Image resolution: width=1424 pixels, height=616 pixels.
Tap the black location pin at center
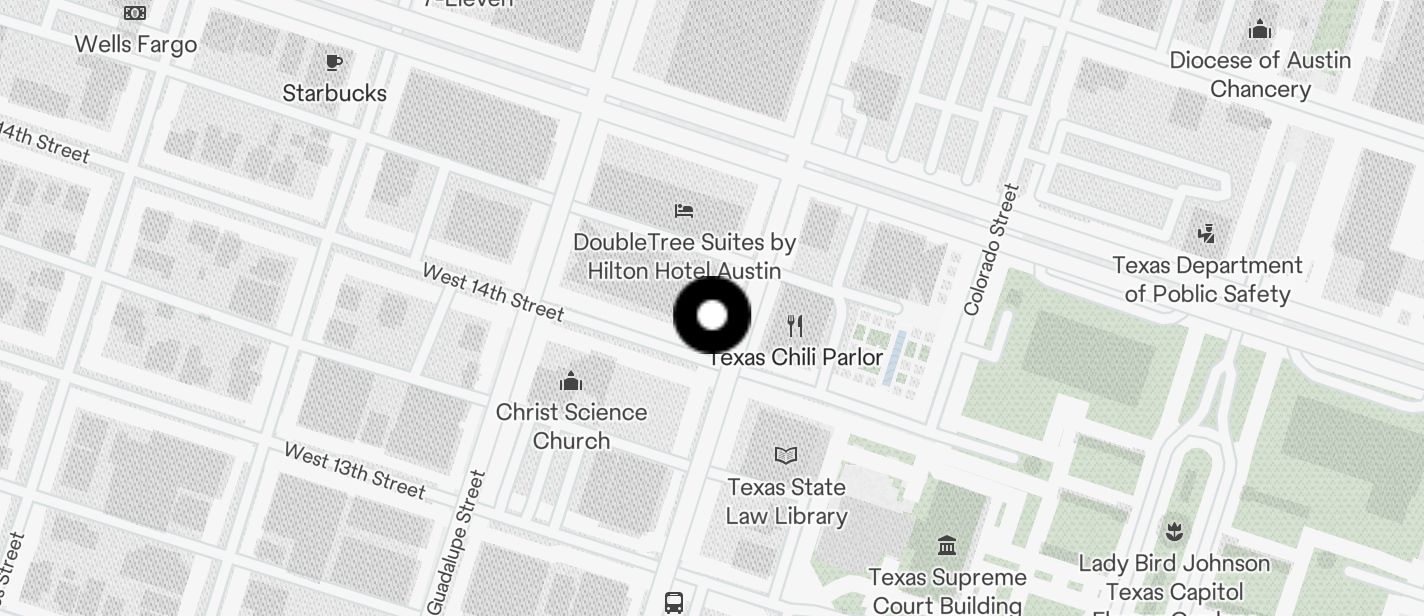[712, 316]
